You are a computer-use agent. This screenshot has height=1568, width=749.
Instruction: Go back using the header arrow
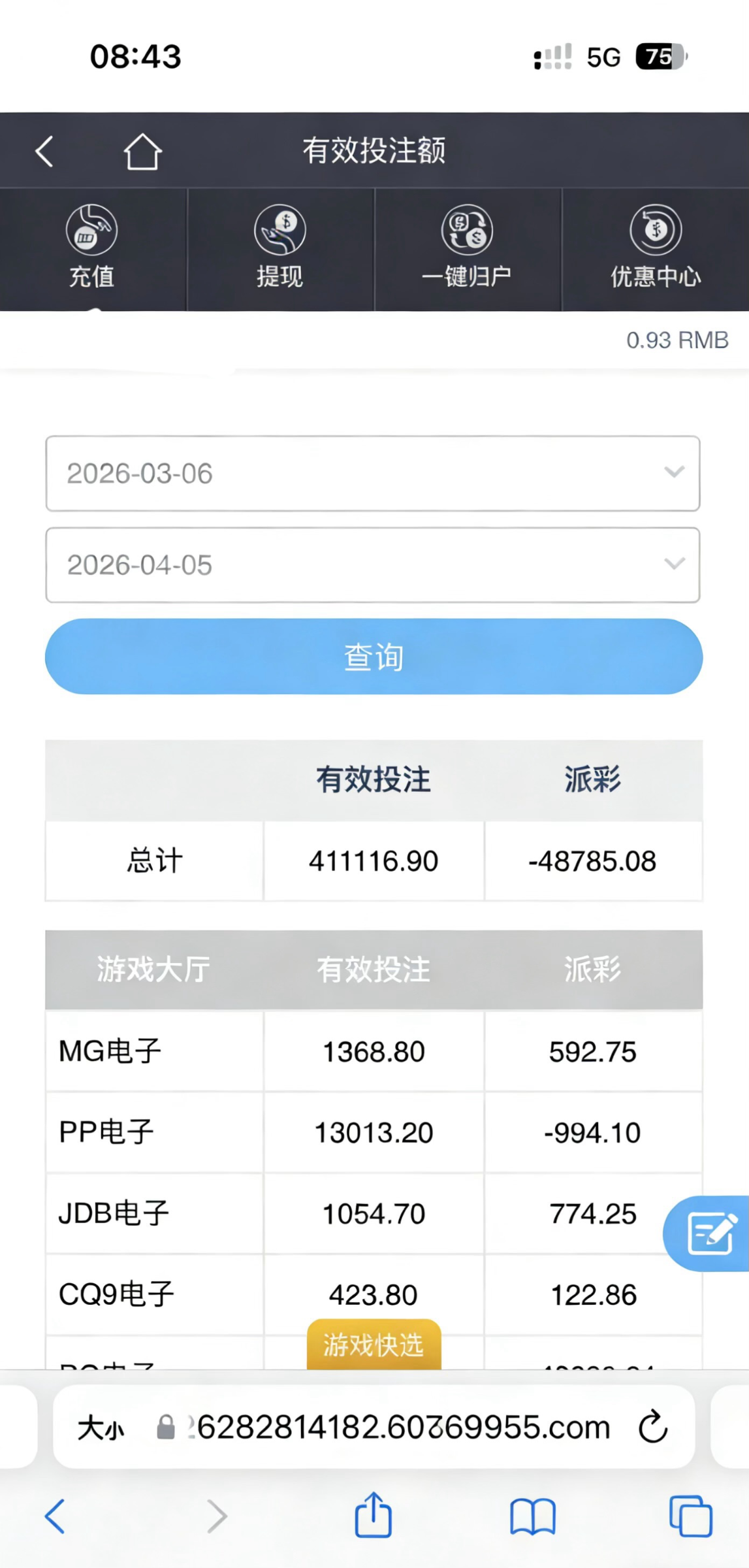(44, 152)
